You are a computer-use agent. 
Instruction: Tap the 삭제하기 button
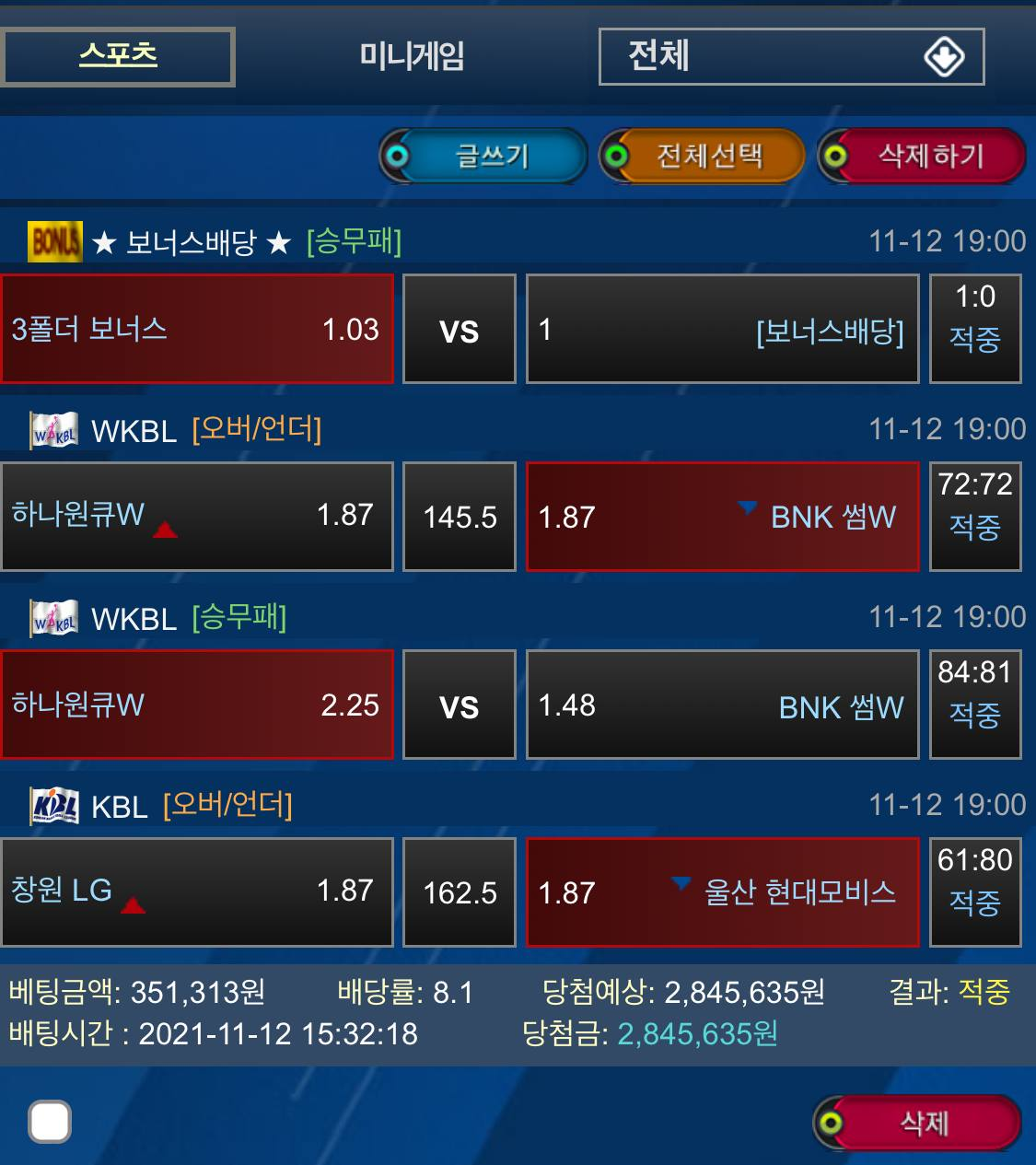click(924, 156)
